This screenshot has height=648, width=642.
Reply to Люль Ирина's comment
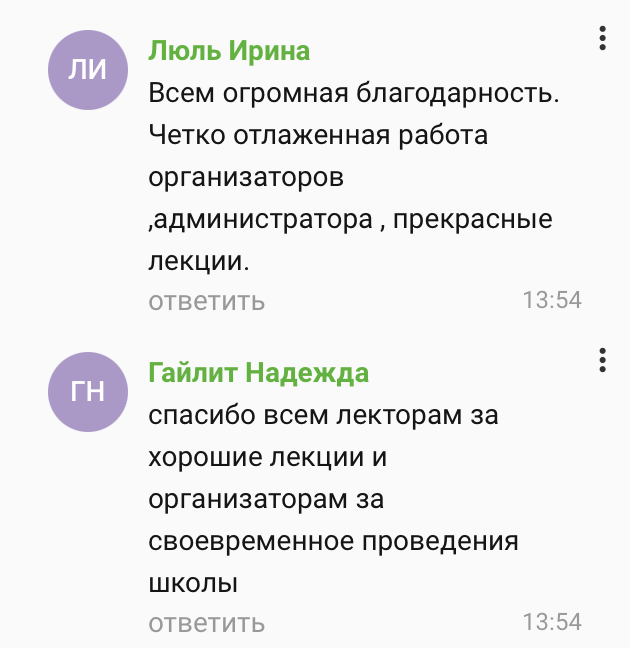click(x=207, y=300)
